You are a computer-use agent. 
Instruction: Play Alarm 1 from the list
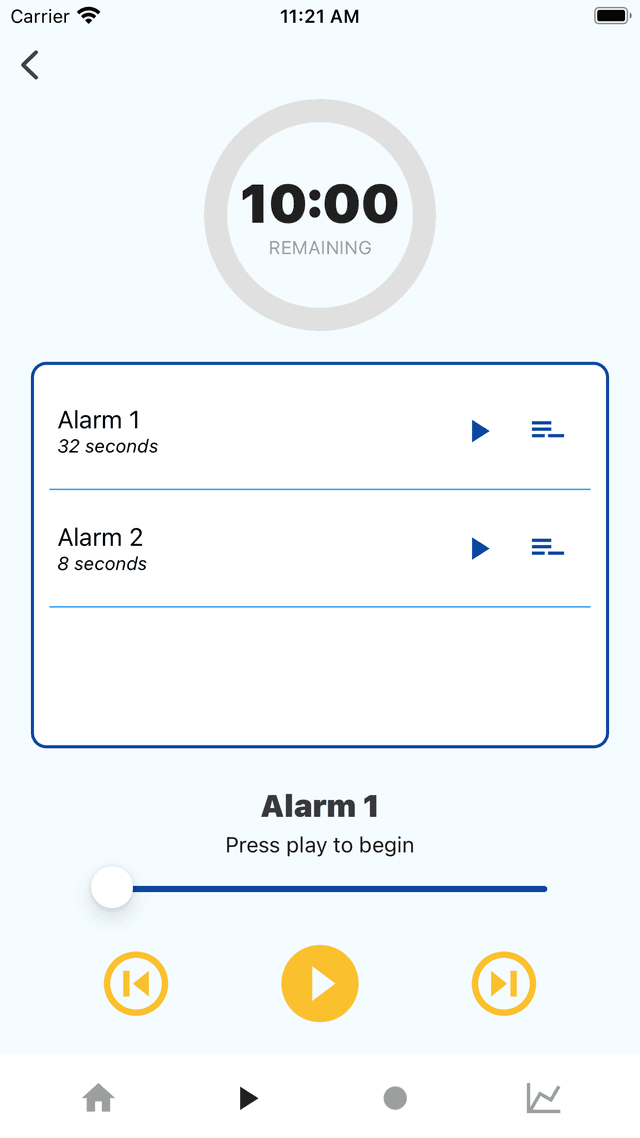[480, 431]
